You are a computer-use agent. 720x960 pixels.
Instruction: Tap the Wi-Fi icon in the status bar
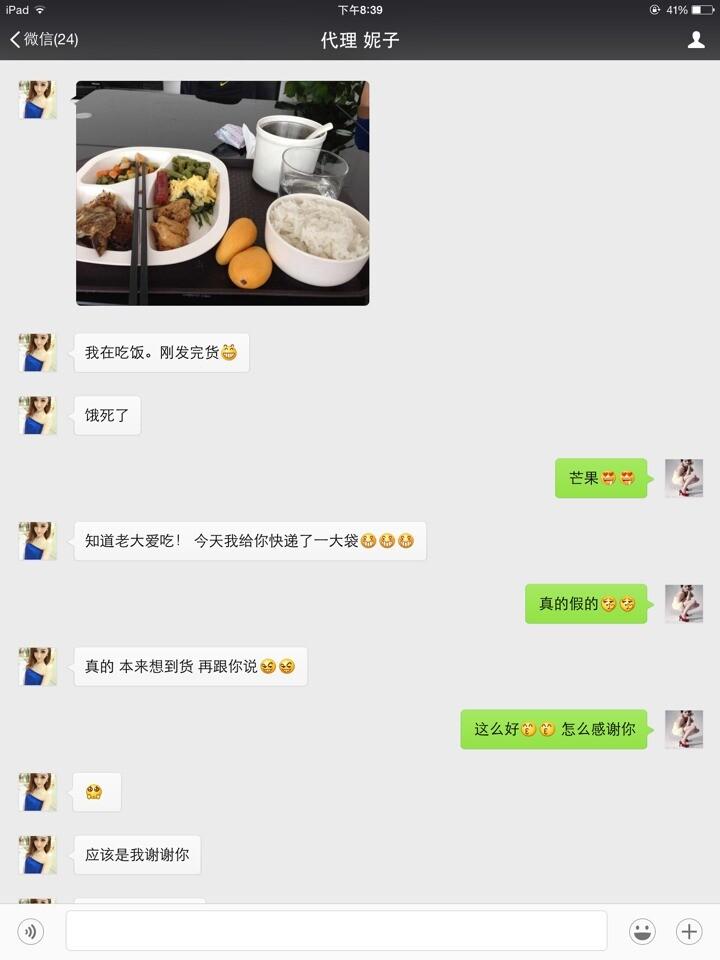coord(41,9)
